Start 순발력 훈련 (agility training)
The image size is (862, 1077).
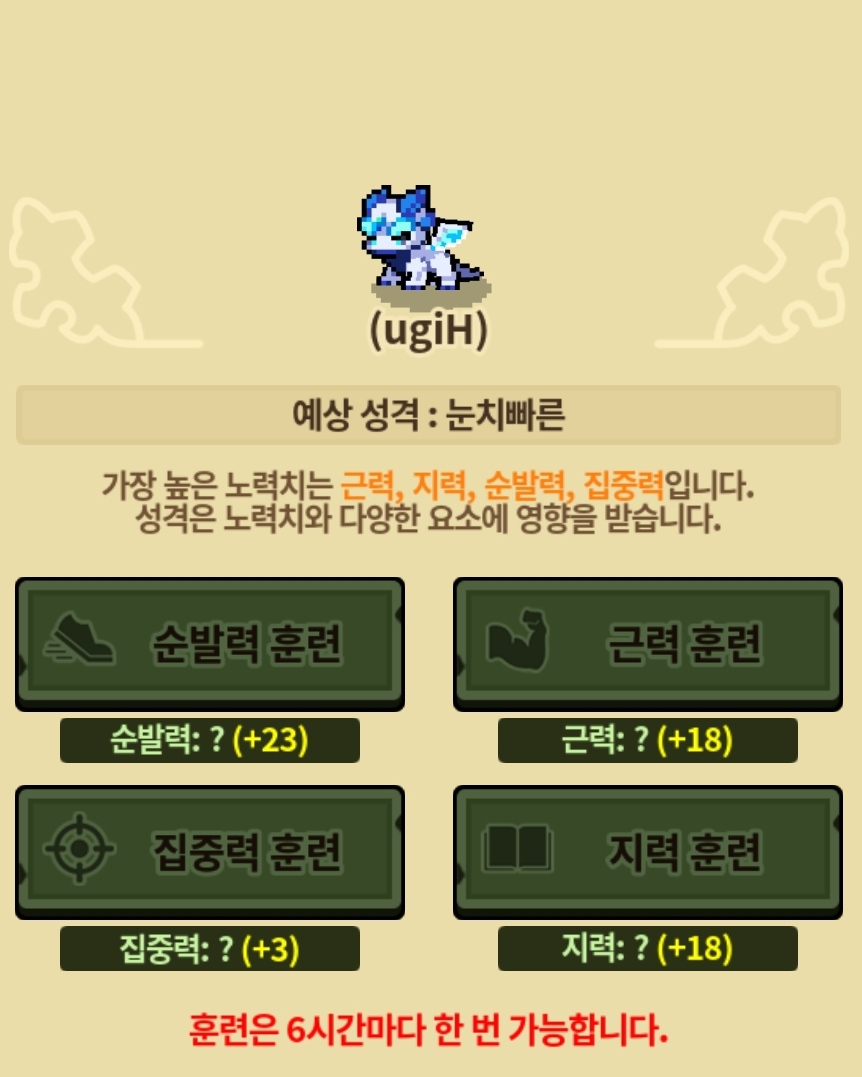coord(210,644)
